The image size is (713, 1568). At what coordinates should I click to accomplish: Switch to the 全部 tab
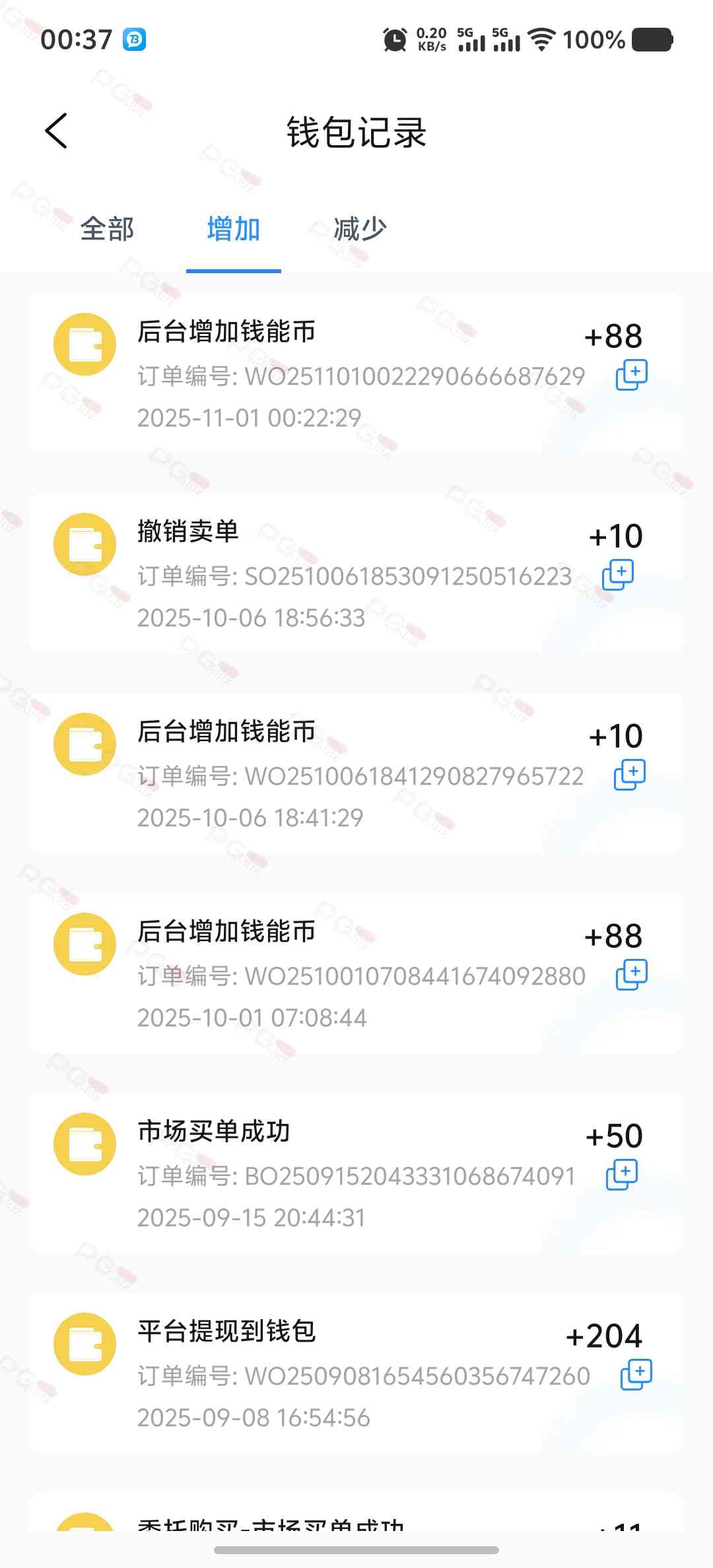coord(107,230)
